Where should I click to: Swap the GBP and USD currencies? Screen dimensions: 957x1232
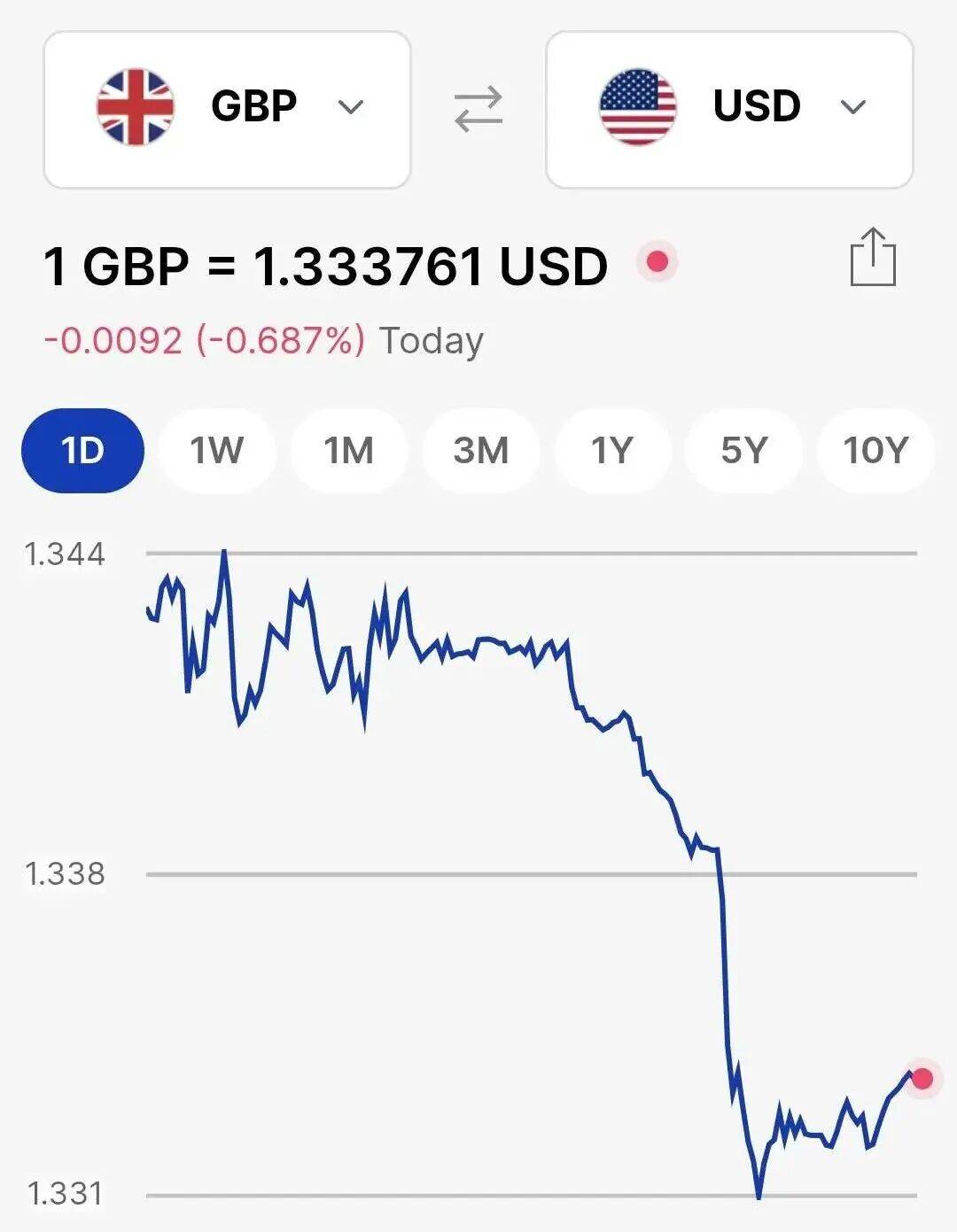tap(478, 109)
